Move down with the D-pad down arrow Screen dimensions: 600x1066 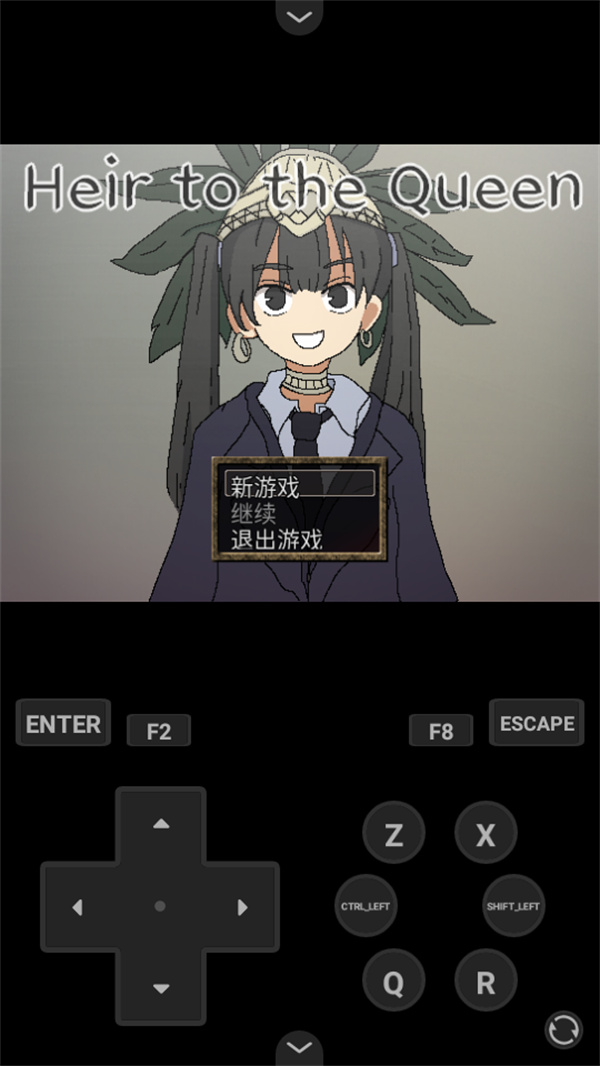(x=160, y=988)
